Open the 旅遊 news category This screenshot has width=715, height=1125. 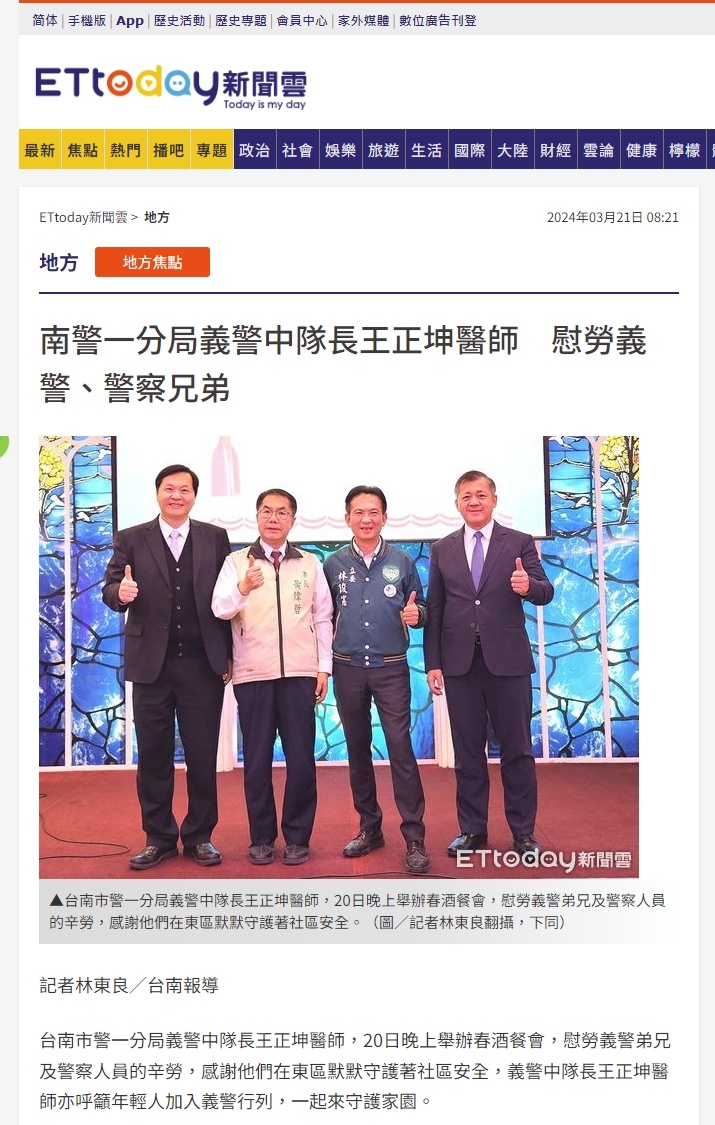click(x=383, y=150)
